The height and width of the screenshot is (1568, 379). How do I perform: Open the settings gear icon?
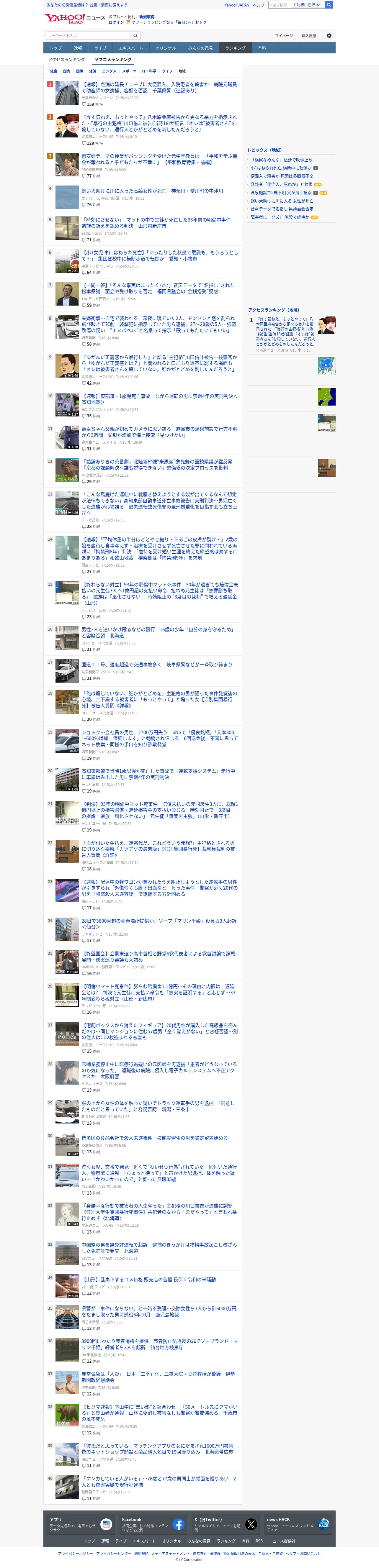[329, 35]
